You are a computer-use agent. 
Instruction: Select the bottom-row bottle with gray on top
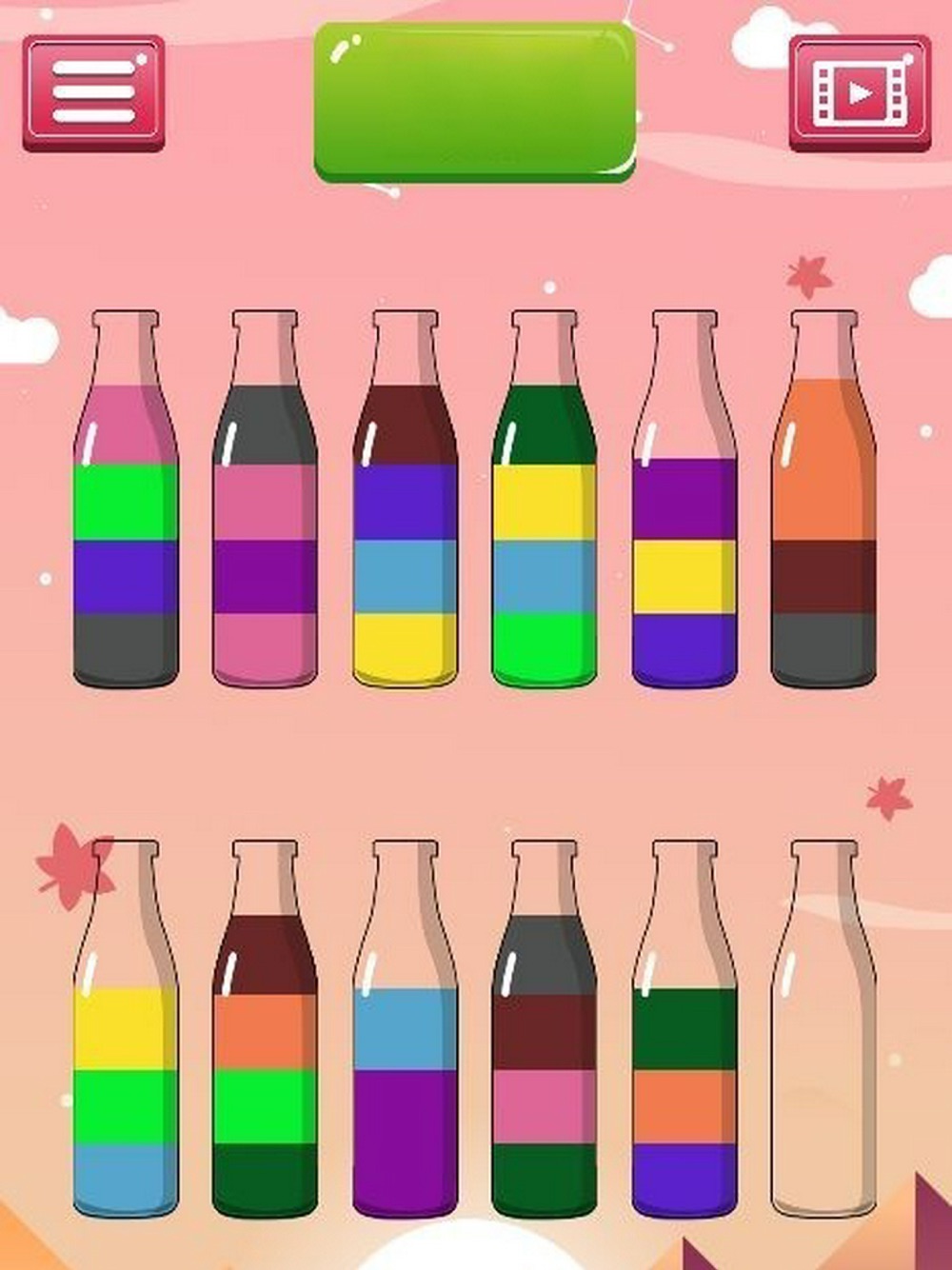pyautogui.click(x=545, y=1047)
